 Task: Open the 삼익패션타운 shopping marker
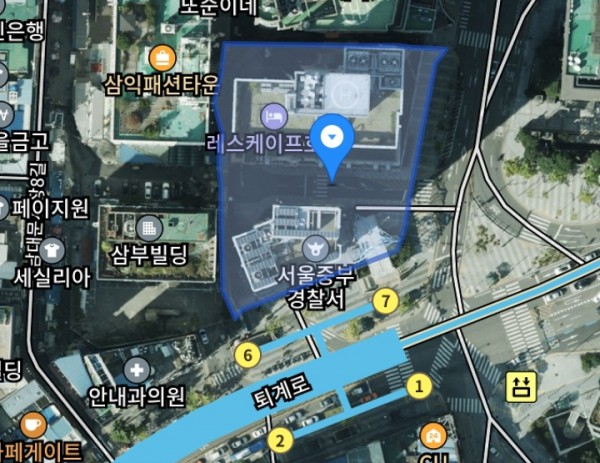coord(161,57)
